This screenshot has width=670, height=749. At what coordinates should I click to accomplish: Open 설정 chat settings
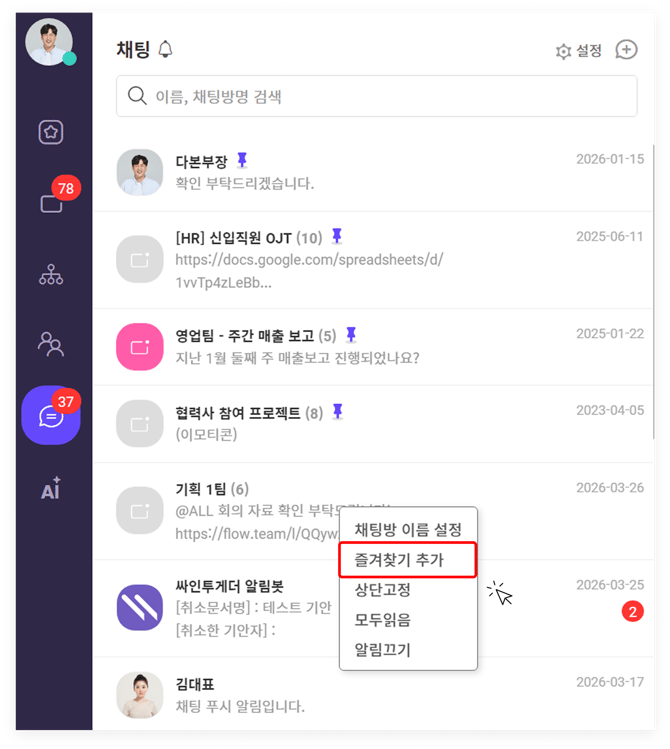coord(579,50)
